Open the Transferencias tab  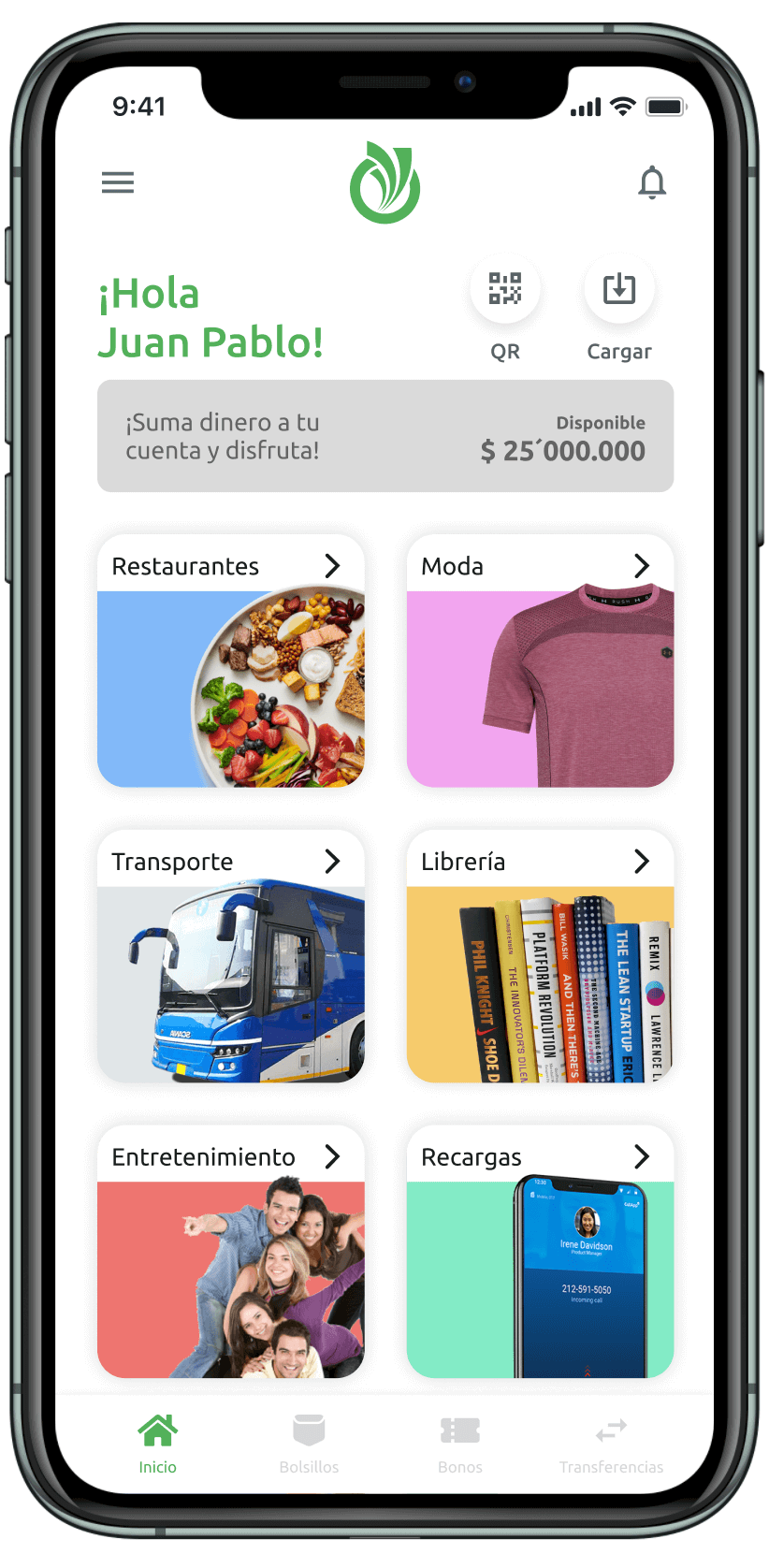[611, 1442]
